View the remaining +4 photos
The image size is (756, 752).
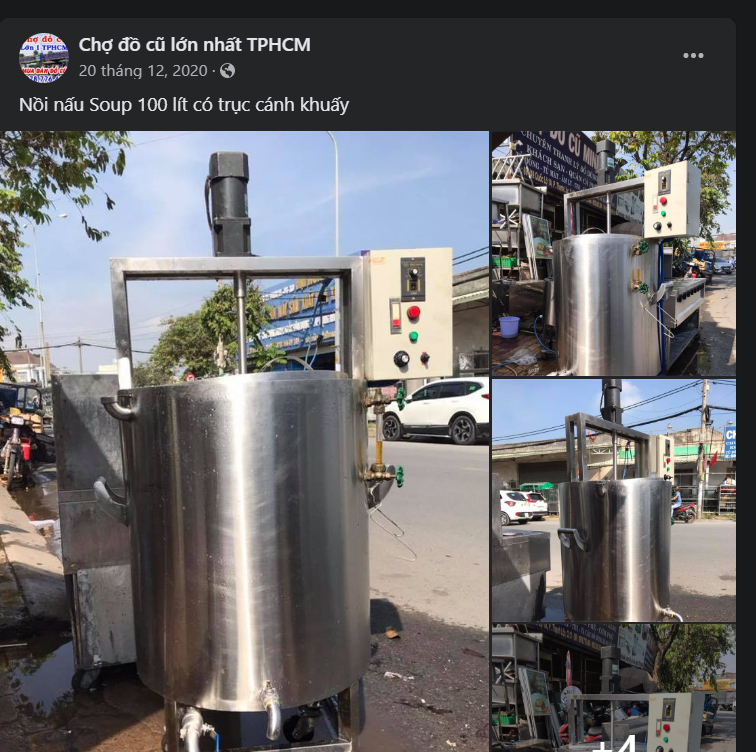pyautogui.click(x=613, y=690)
